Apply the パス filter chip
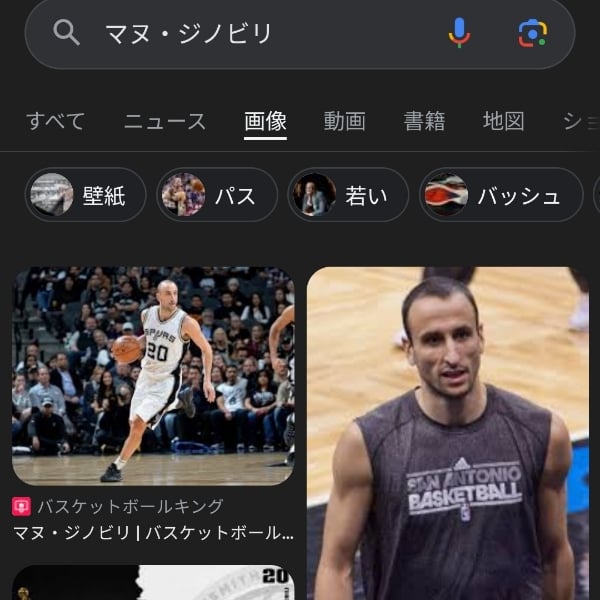600x600 pixels. (216, 195)
